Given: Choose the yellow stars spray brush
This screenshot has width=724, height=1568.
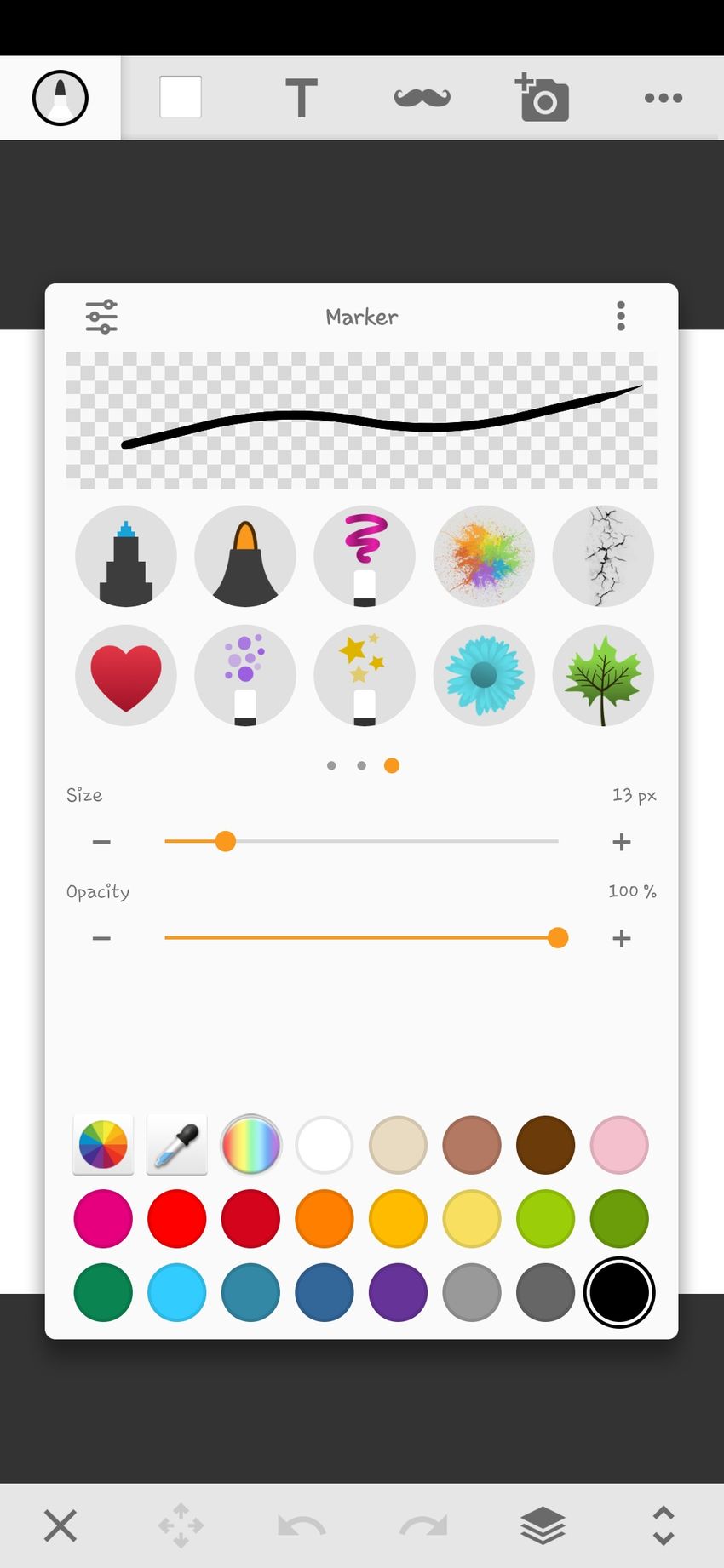Looking at the screenshot, I should 365,675.
